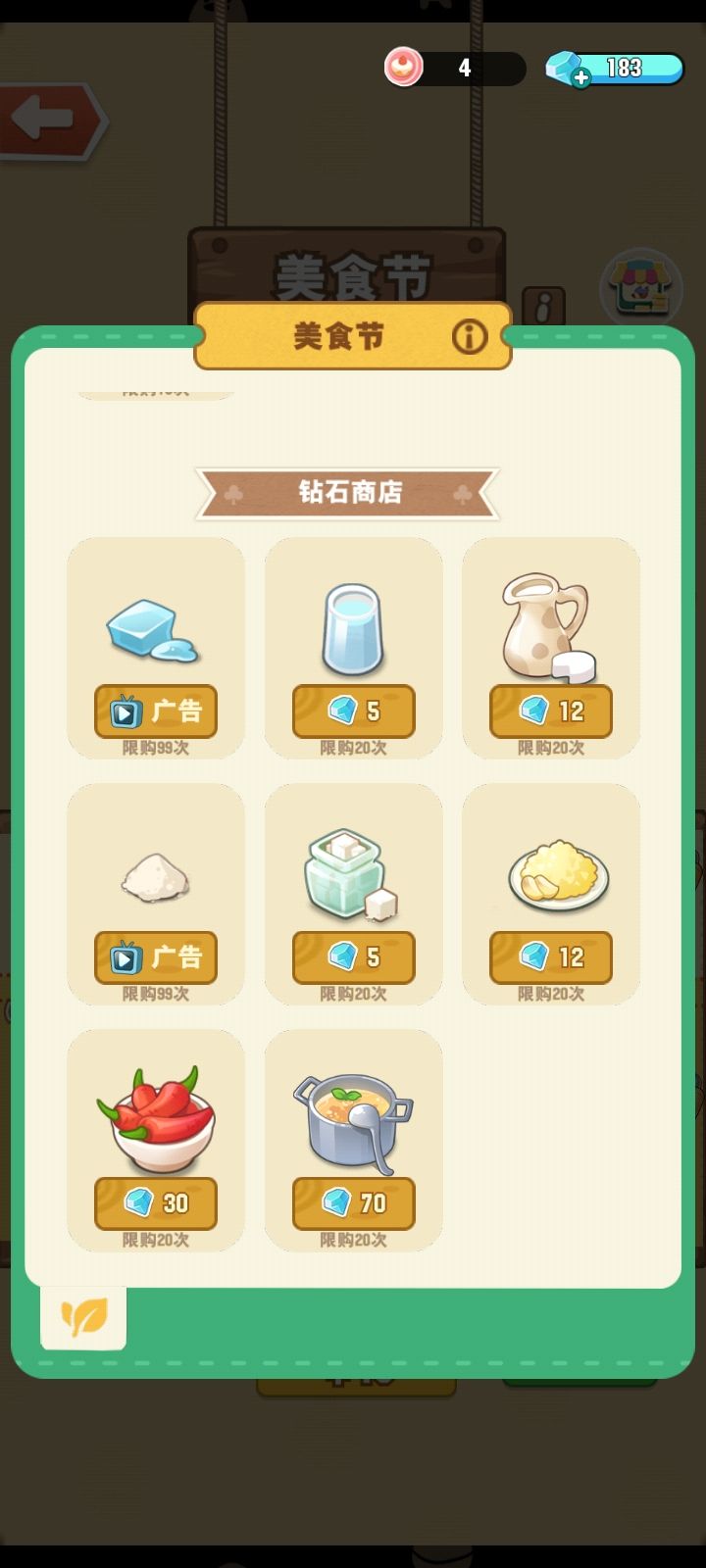Buy the milk jug for 12 diamonds
Screen dimensions: 706x1568
(551, 711)
